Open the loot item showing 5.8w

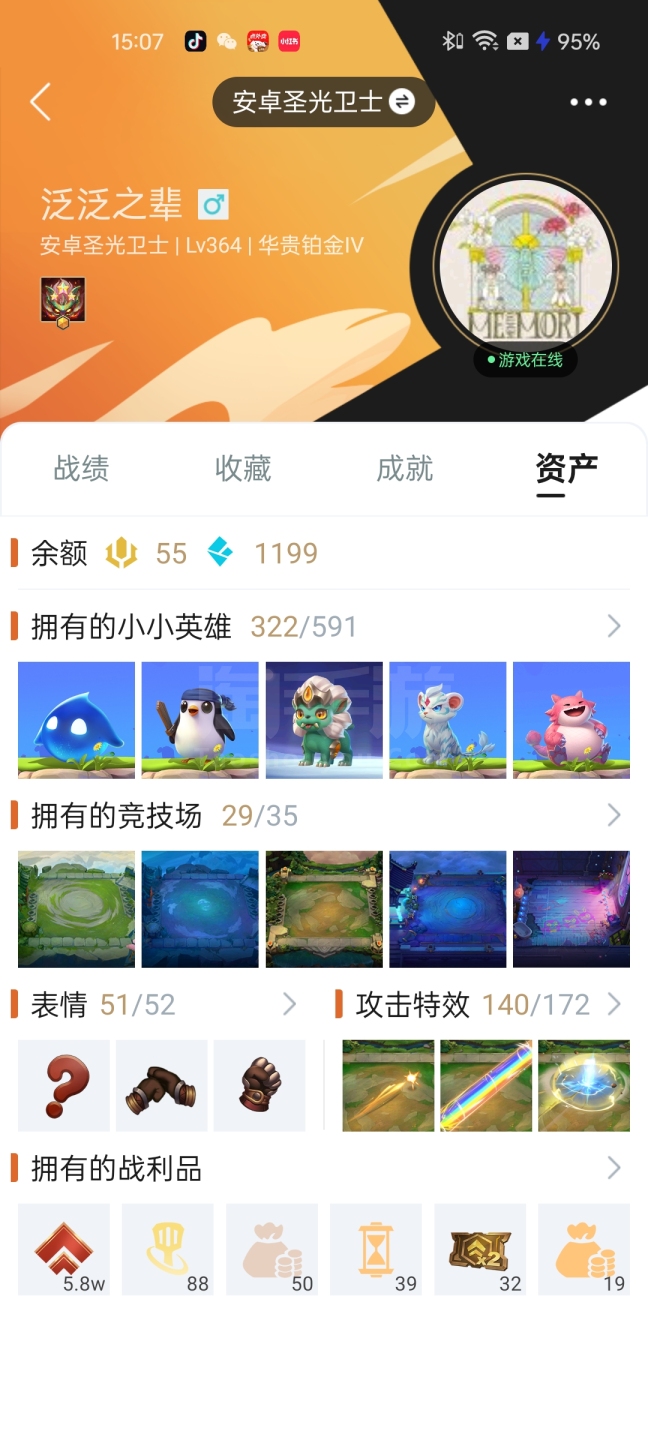64,1250
